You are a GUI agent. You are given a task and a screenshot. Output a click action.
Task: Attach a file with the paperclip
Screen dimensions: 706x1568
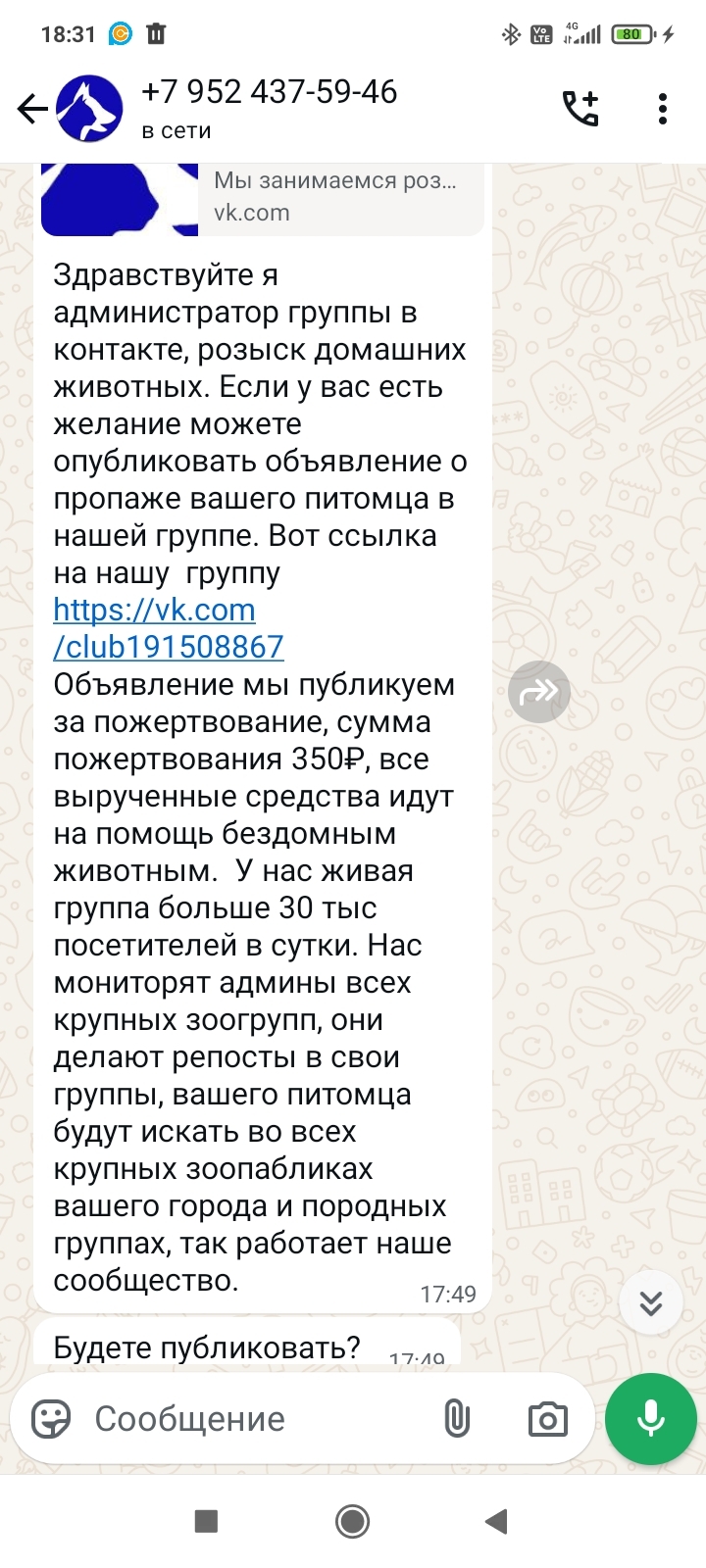457,1419
